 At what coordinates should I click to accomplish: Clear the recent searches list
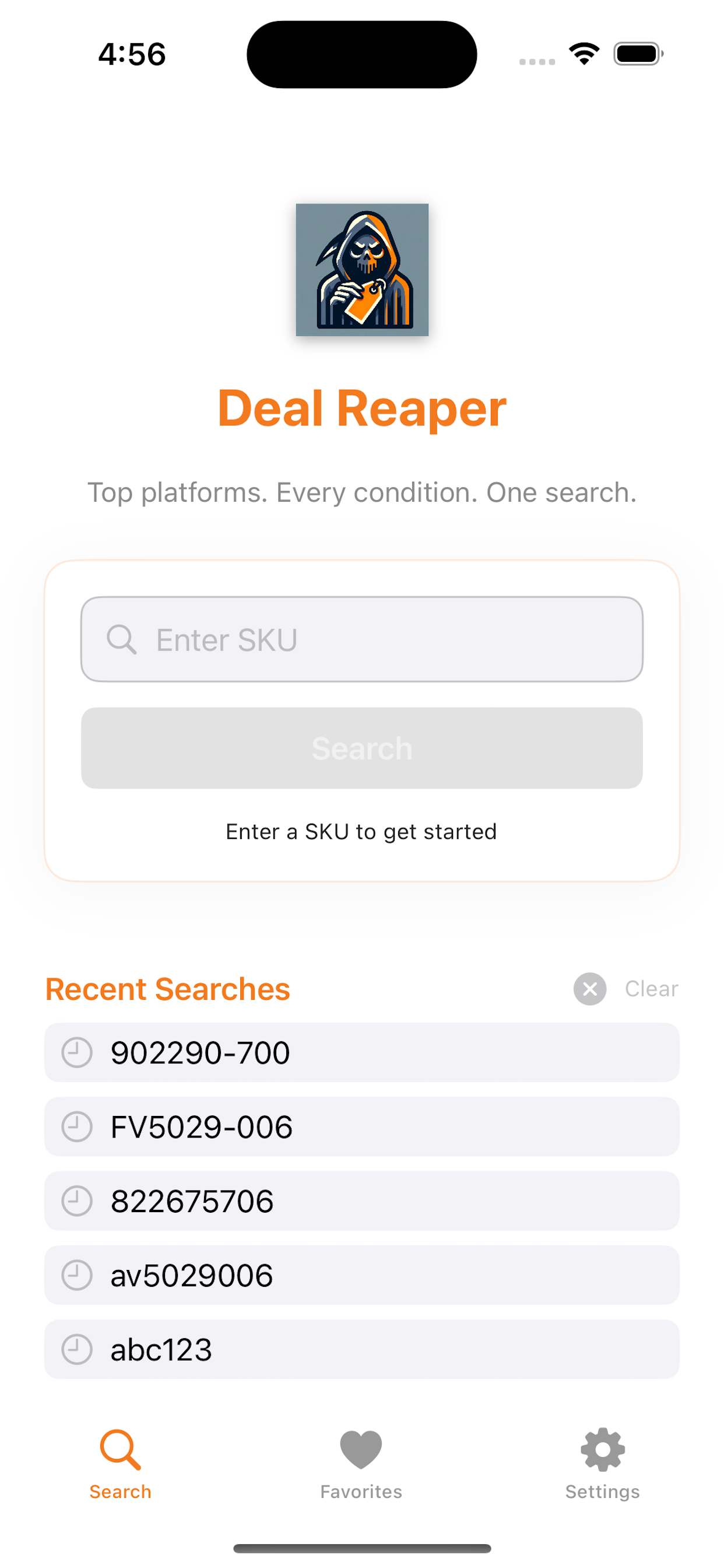pyautogui.click(x=626, y=989)
